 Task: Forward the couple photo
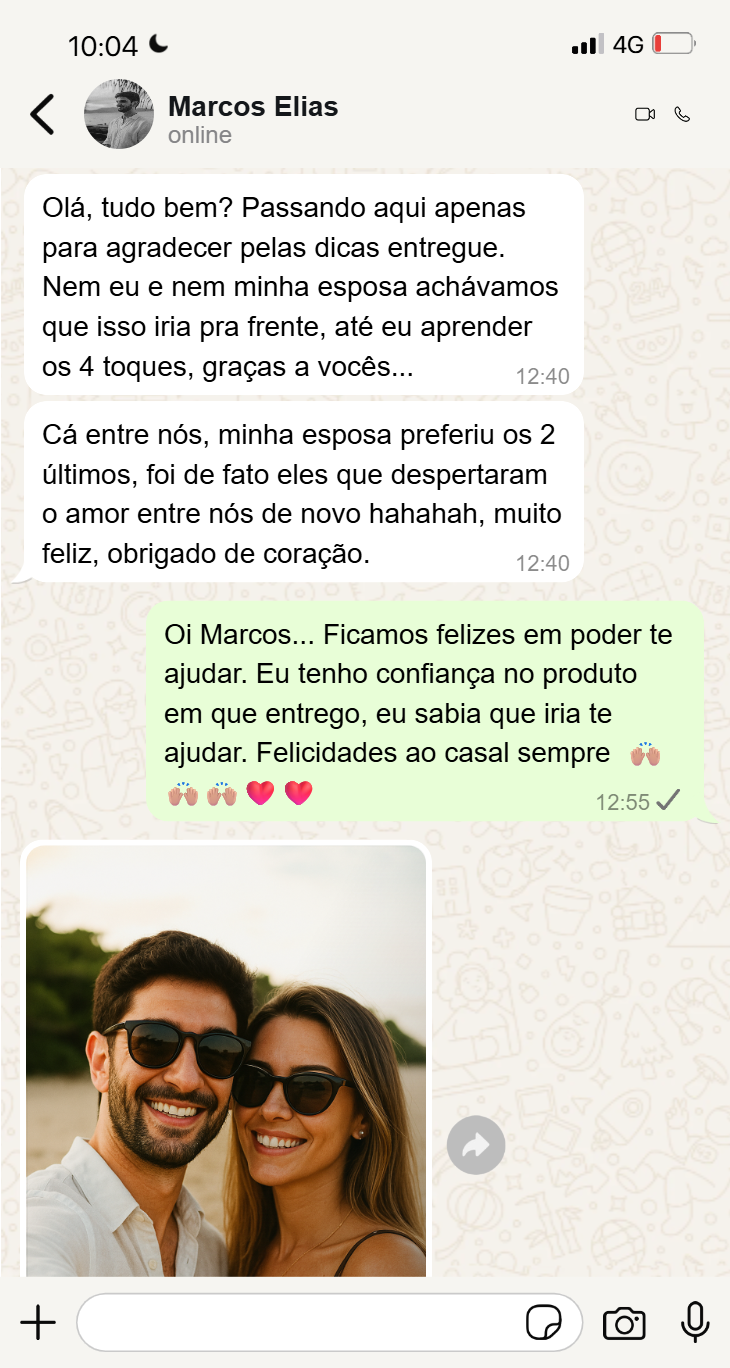pyautogui.click(x=476, y=1145)
